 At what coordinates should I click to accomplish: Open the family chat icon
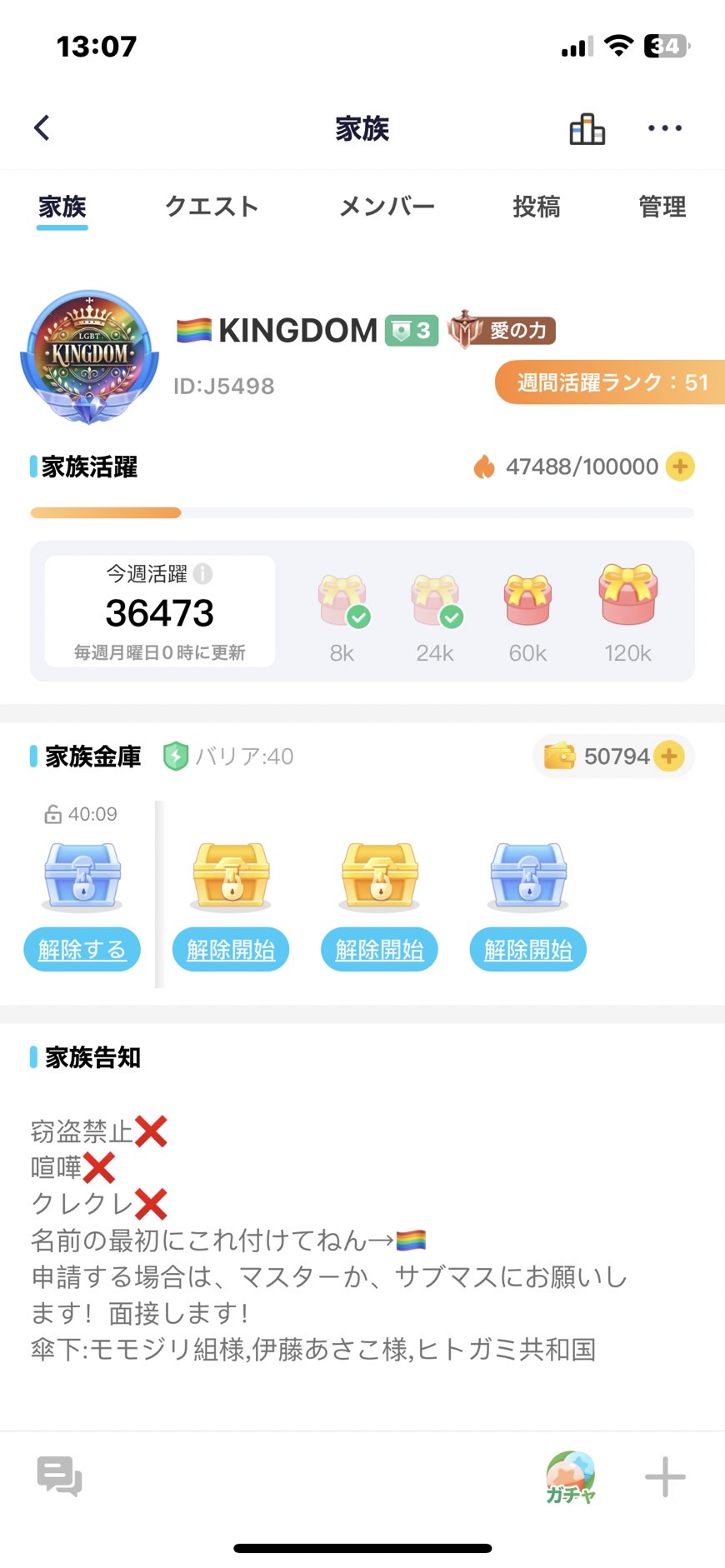pyautogui.click(x=59, y=1476)
